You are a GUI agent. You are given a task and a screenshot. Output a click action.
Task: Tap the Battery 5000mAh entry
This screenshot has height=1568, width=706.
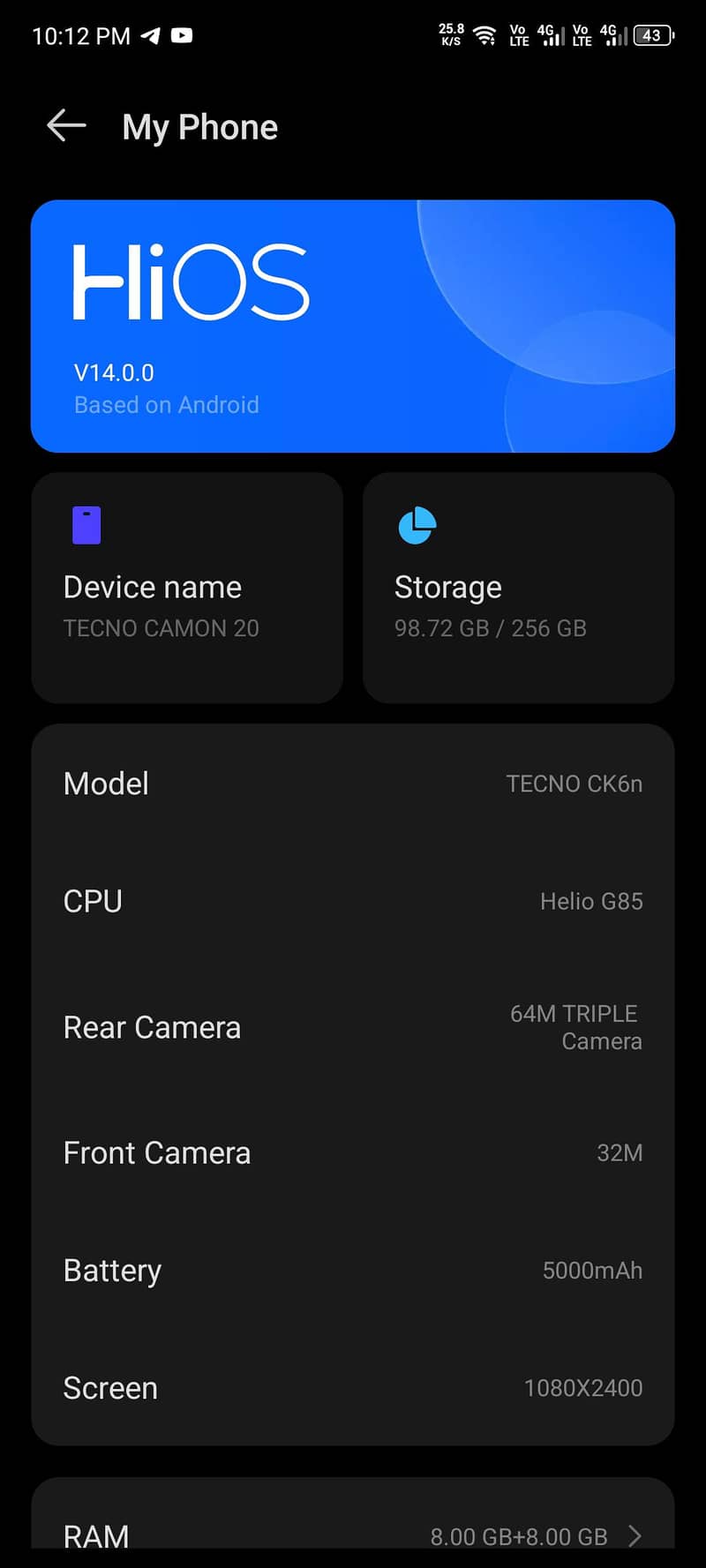353,1271
